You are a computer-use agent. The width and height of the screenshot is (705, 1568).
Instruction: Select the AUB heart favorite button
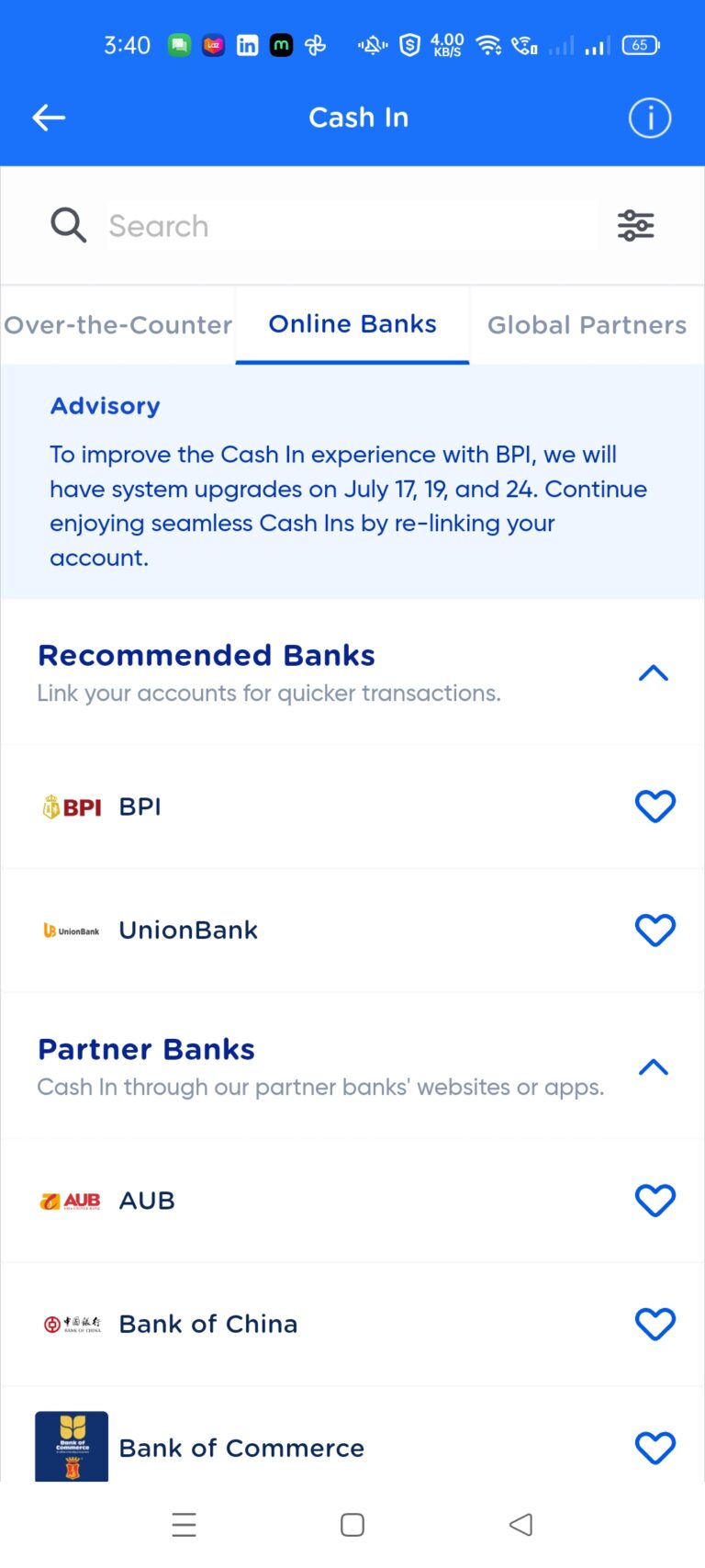(x=655, y=1201)
